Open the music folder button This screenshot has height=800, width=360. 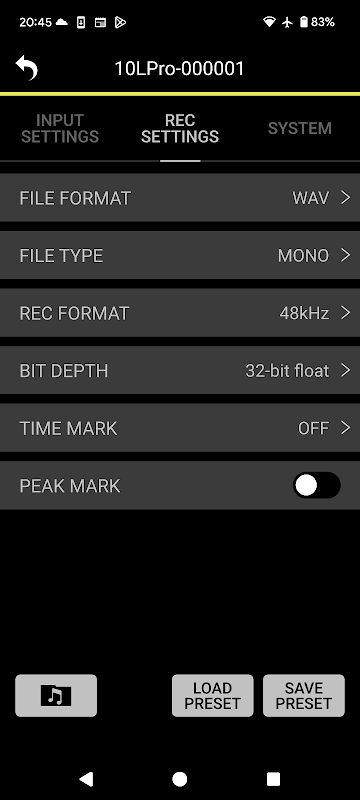(56, 695)
